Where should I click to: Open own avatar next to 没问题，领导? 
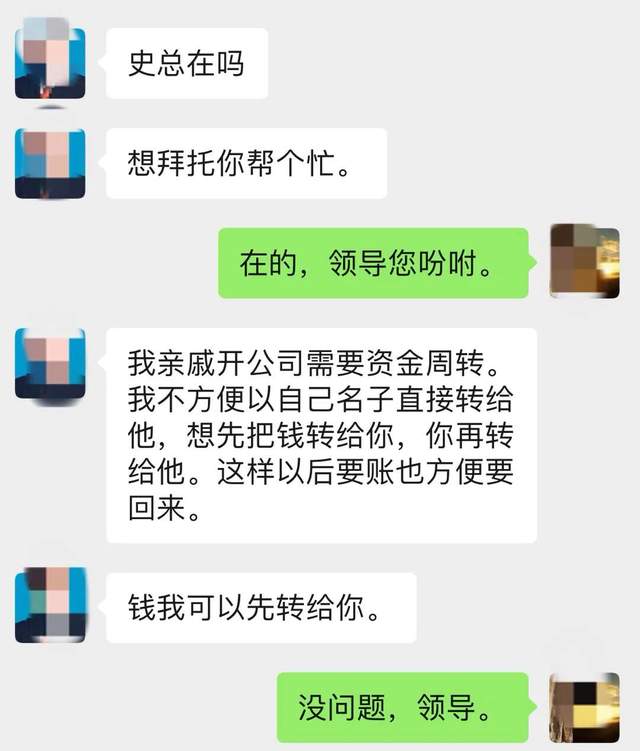pos(584,710)
